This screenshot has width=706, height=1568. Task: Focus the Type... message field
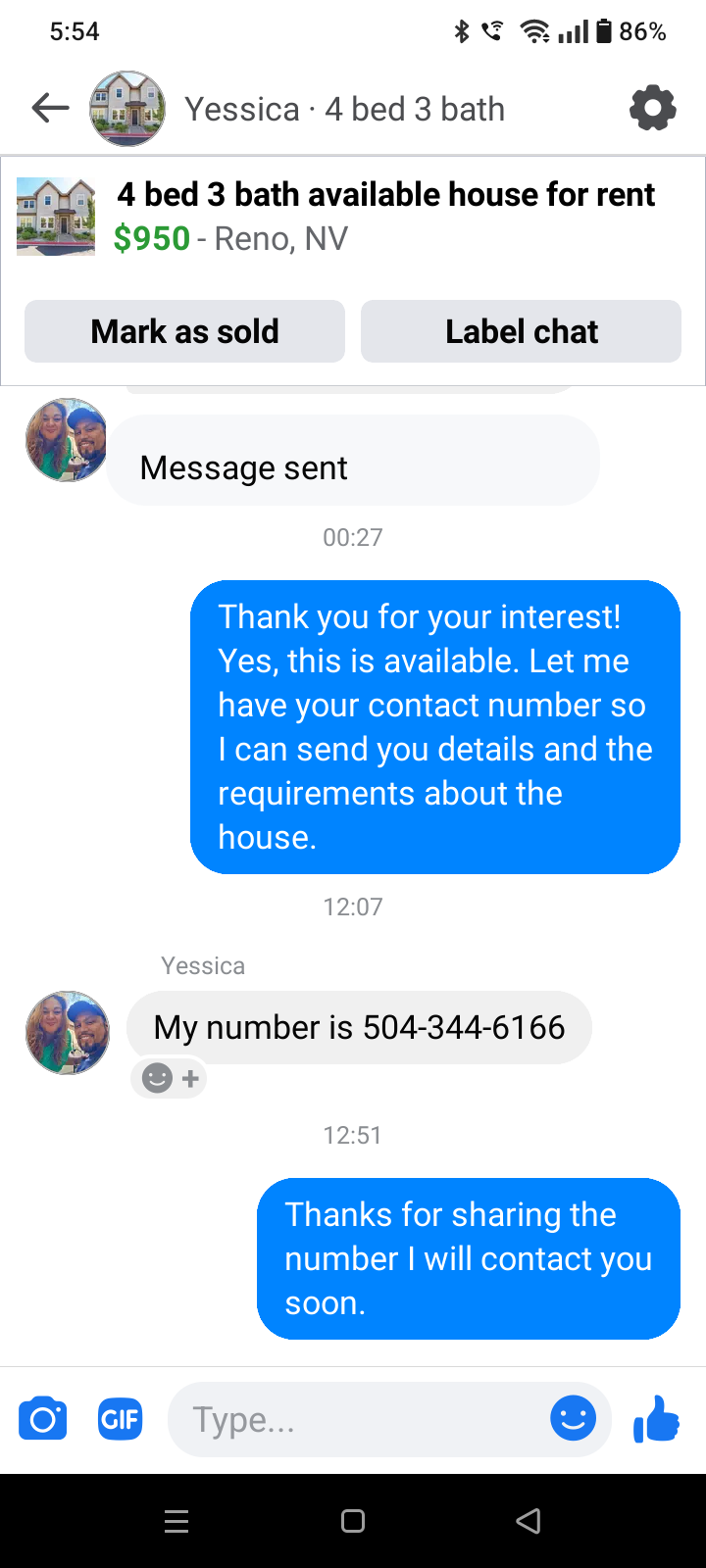point(363,1419)
